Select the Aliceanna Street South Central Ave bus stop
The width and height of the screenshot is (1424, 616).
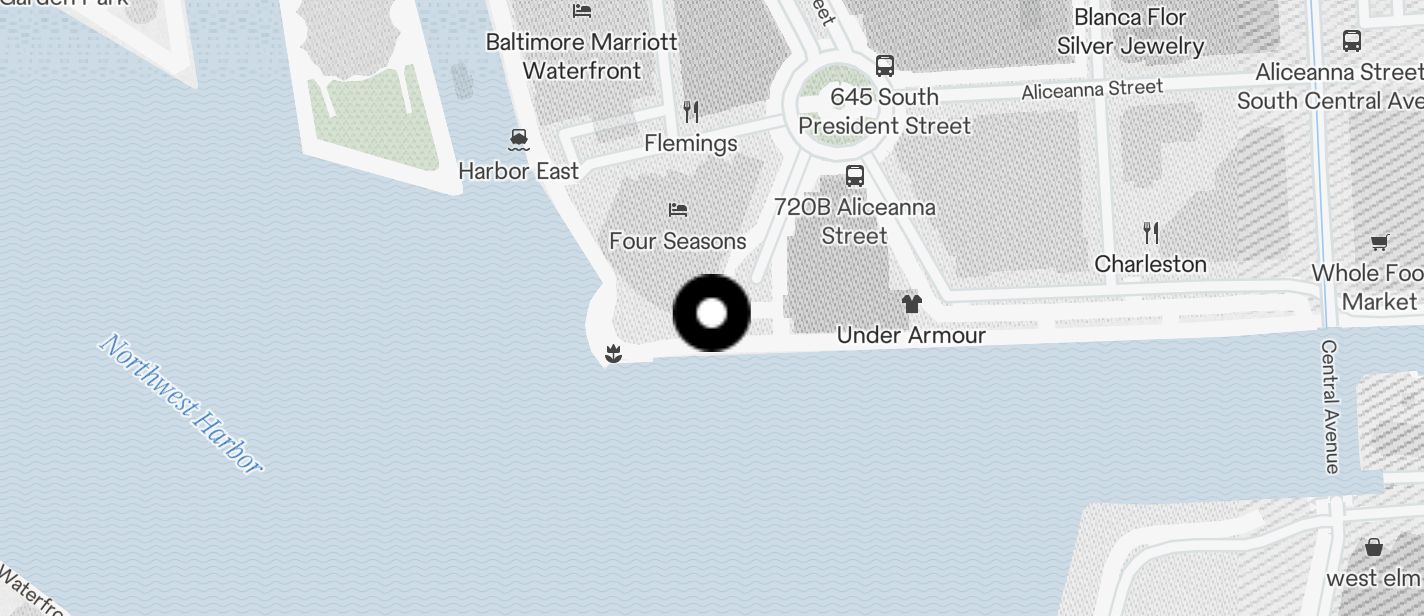pos(1352,41)
